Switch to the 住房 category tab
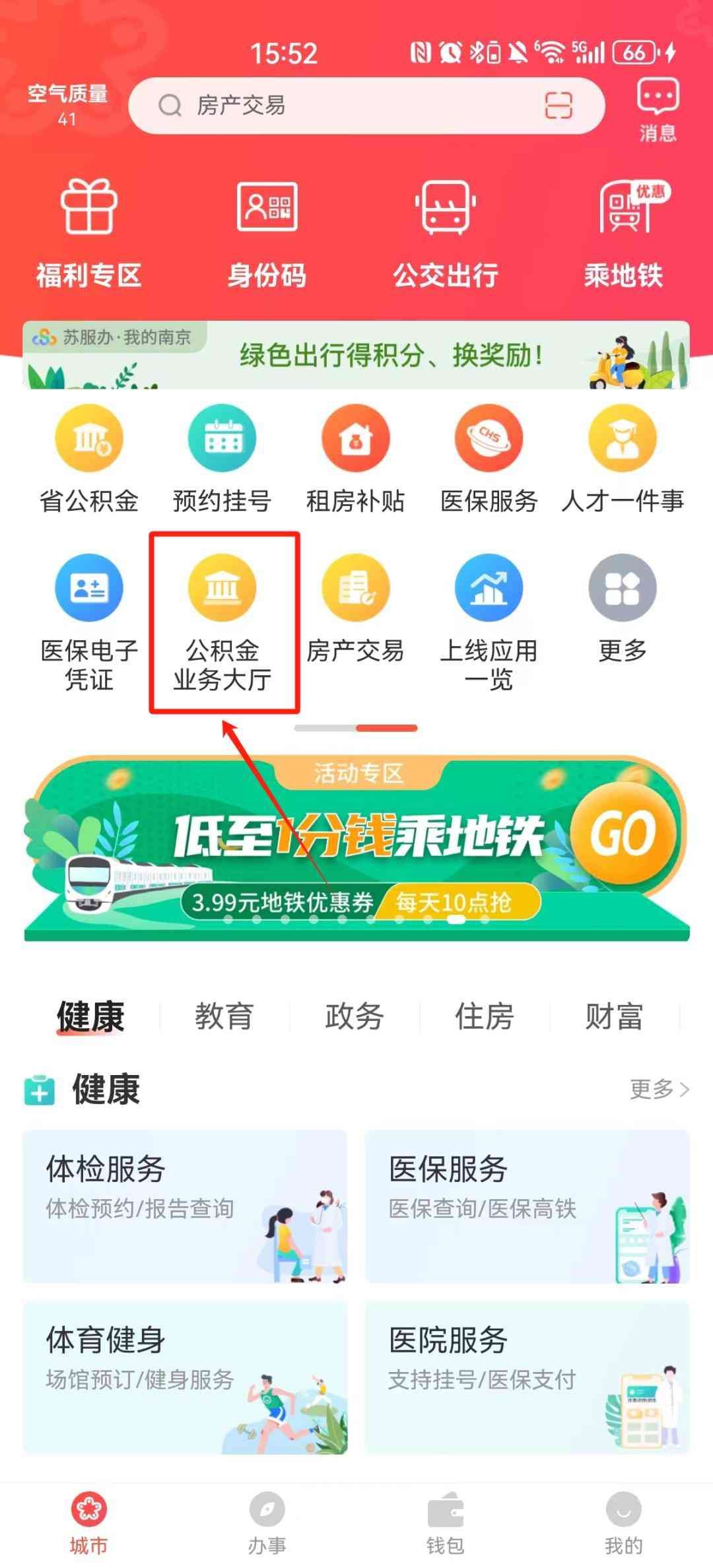 (x=484, y=1016)
